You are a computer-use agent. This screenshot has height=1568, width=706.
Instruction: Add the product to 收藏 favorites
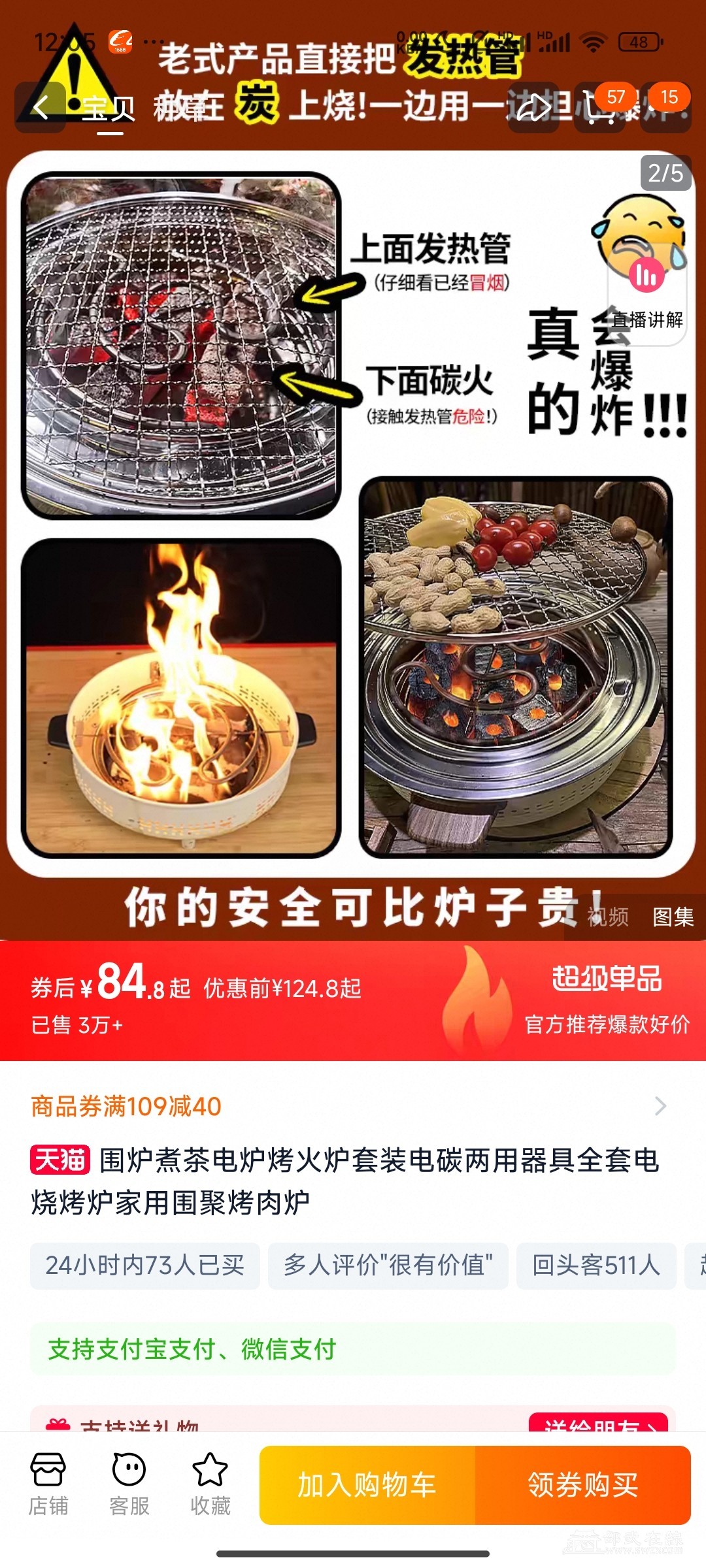tap(210, 1484)
